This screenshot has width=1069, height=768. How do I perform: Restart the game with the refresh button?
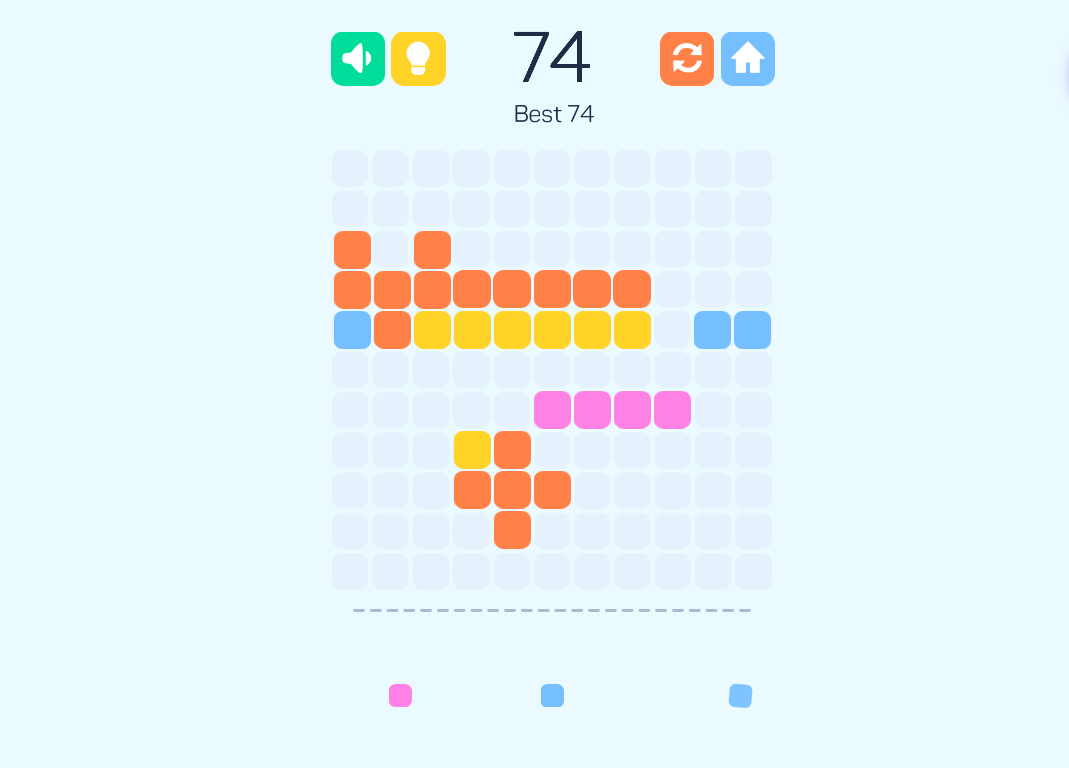click(687, 59)
